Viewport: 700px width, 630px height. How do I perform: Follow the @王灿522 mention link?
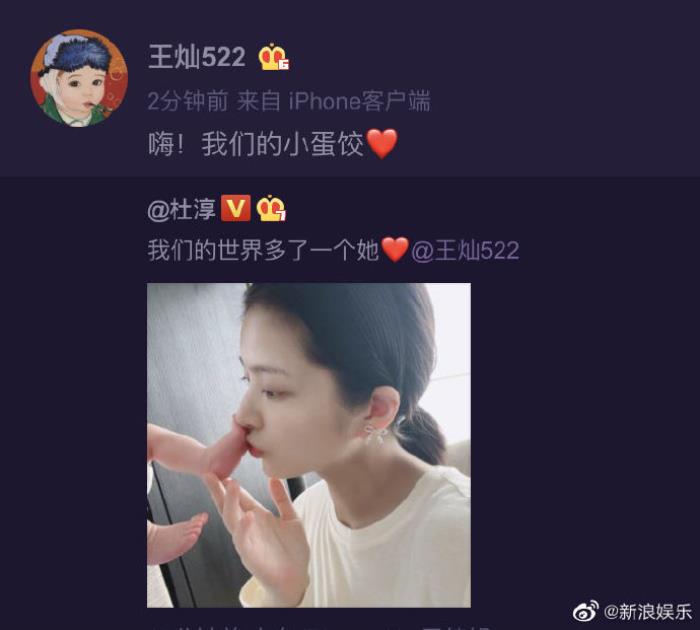coord(465,250)
